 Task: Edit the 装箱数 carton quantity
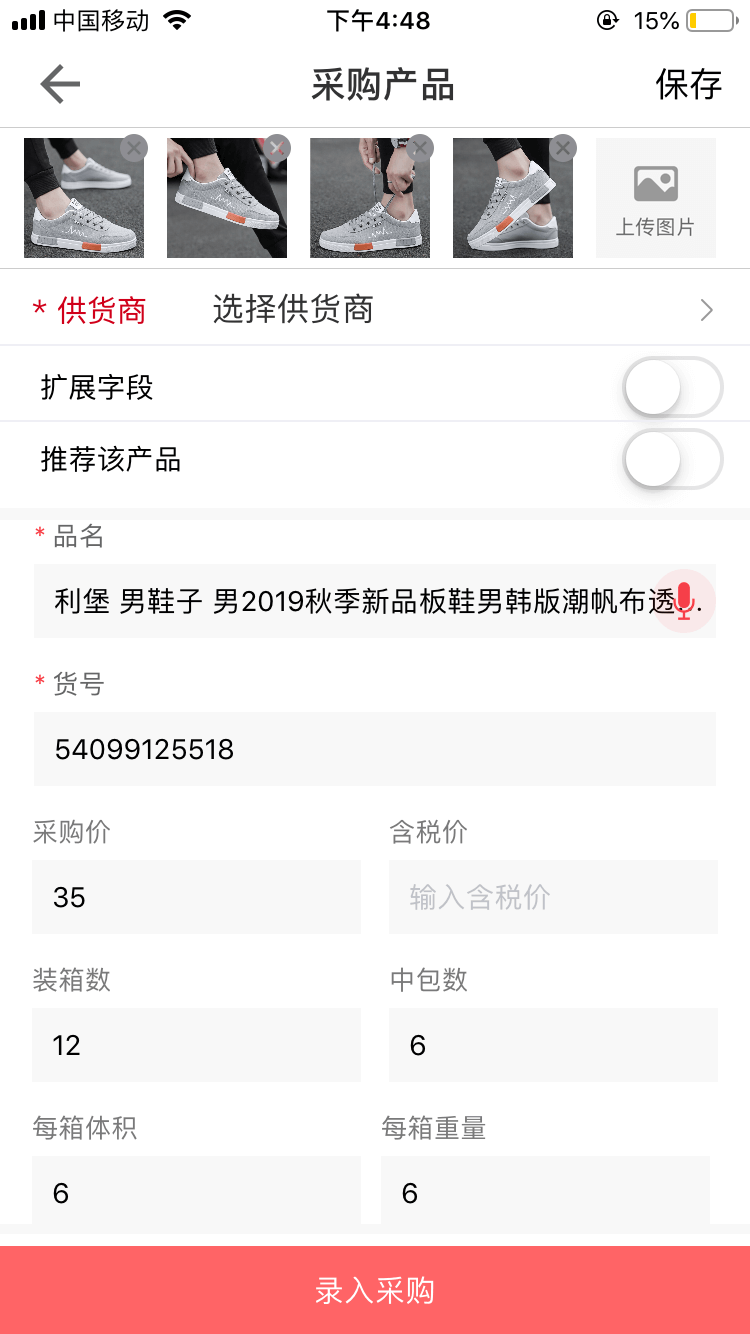tap(196, 1045)
